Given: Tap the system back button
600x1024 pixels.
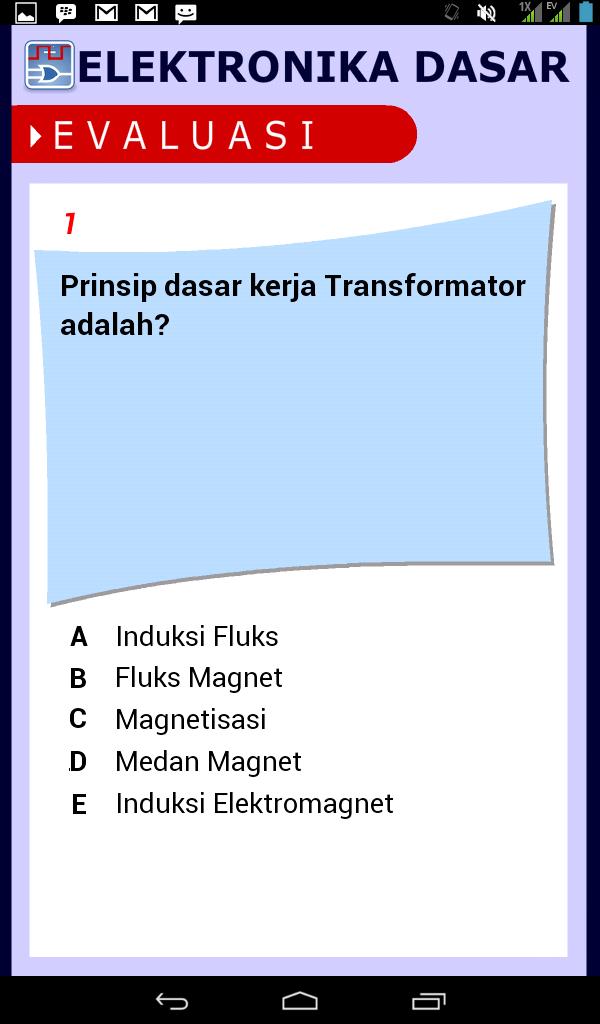Looking at the screenshot, I should click(x=172, y=1001).
